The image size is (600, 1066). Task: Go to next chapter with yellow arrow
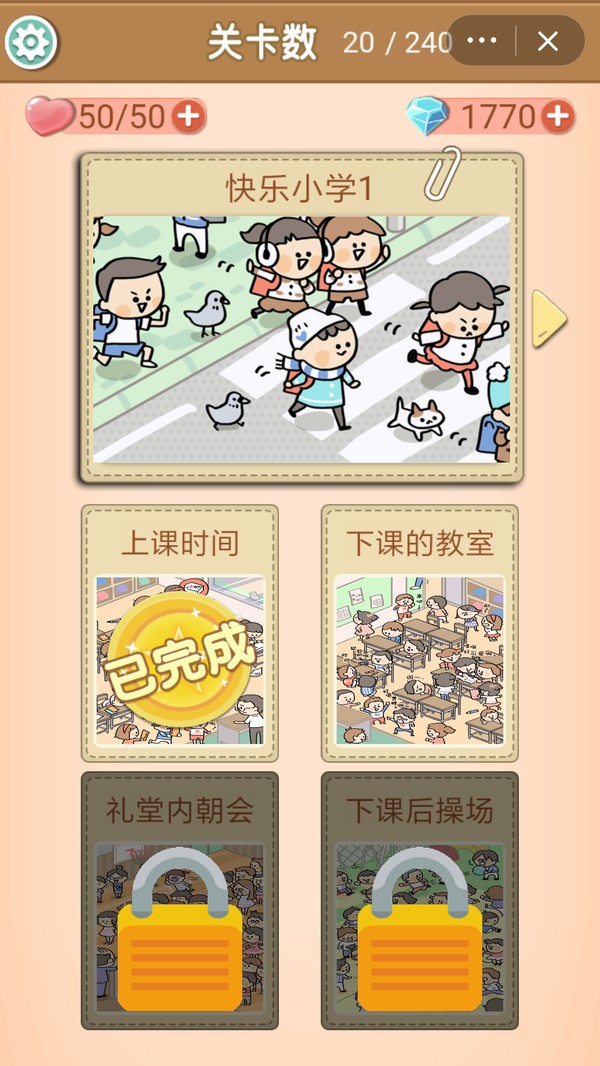548,320
